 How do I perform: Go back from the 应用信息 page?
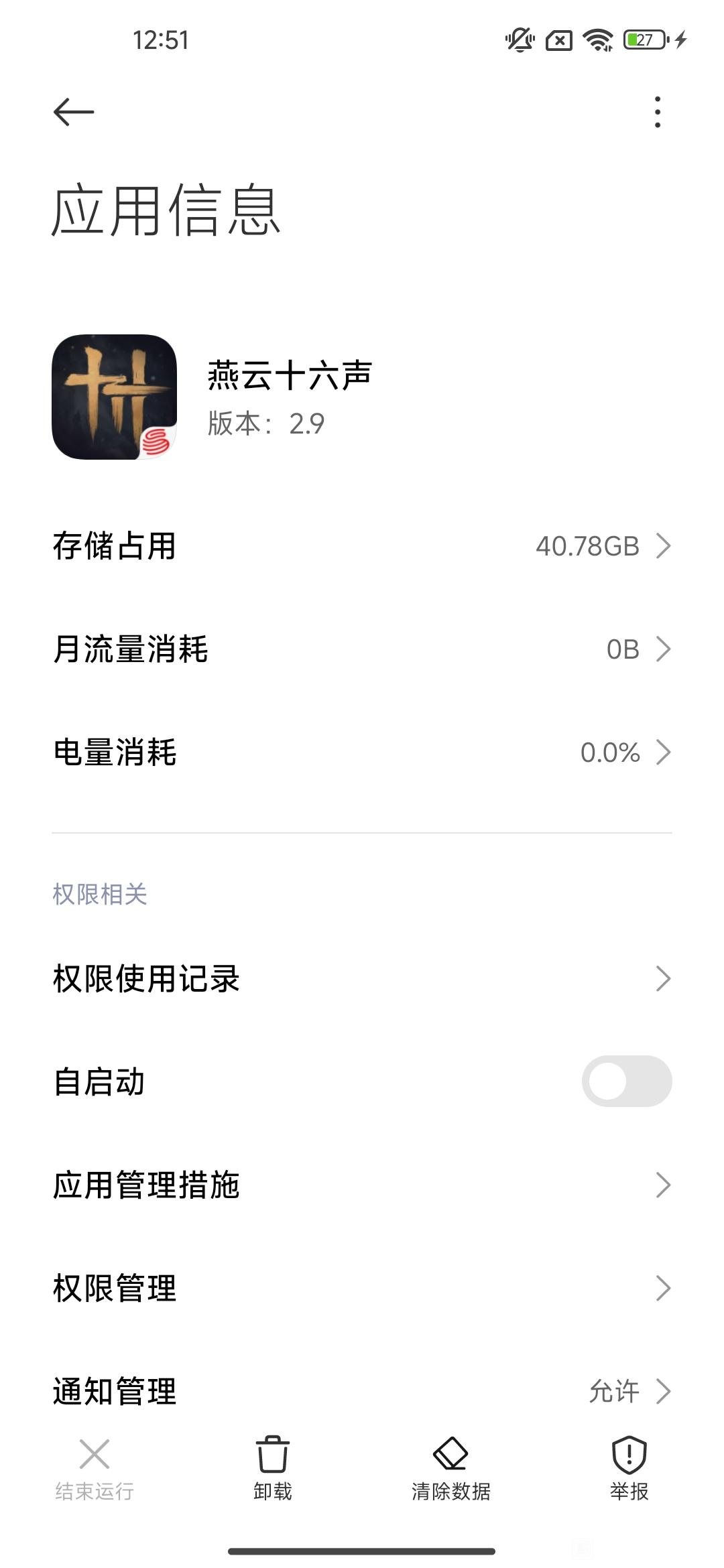click(74, 112)
